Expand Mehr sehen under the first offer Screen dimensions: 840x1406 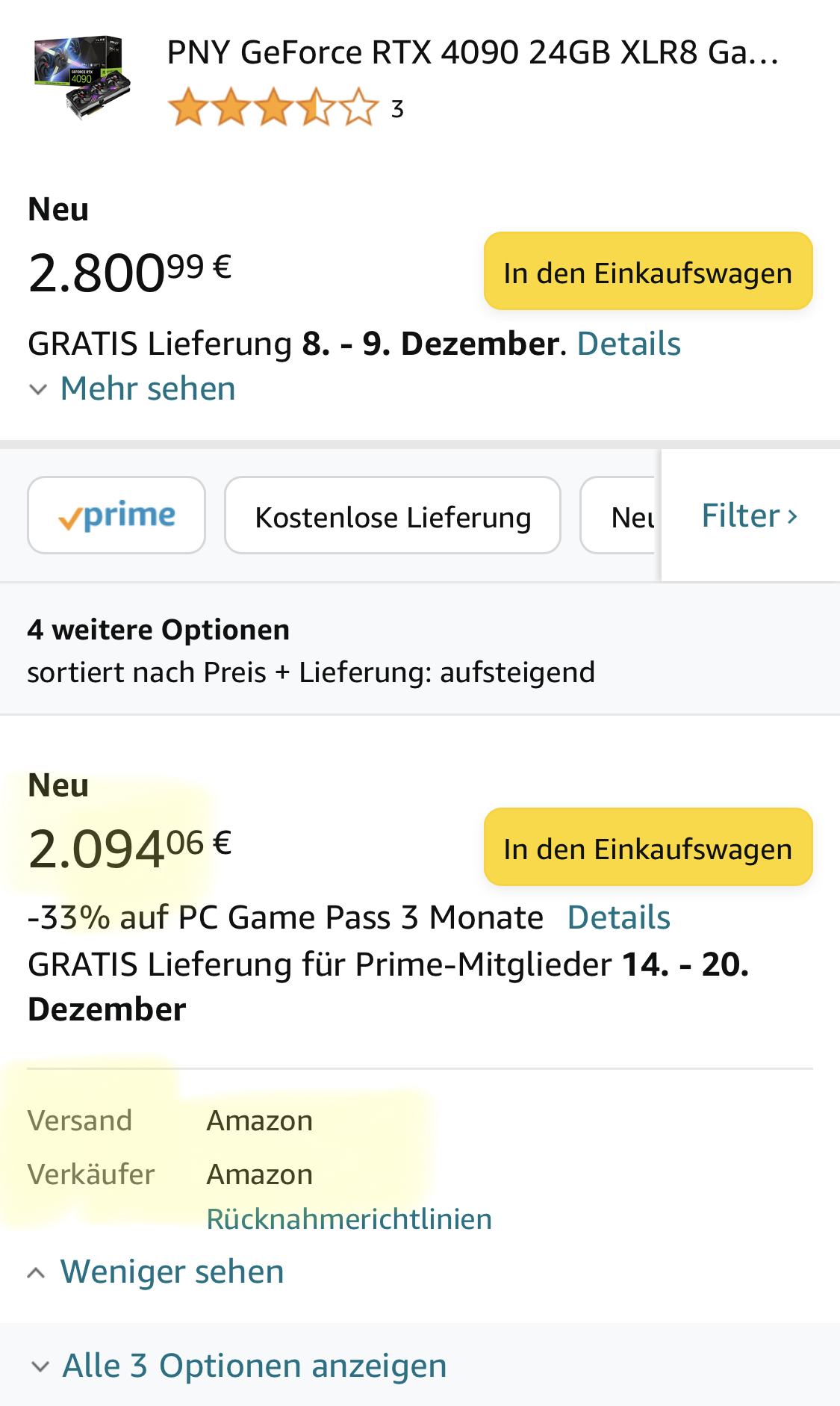click(147, 388)
